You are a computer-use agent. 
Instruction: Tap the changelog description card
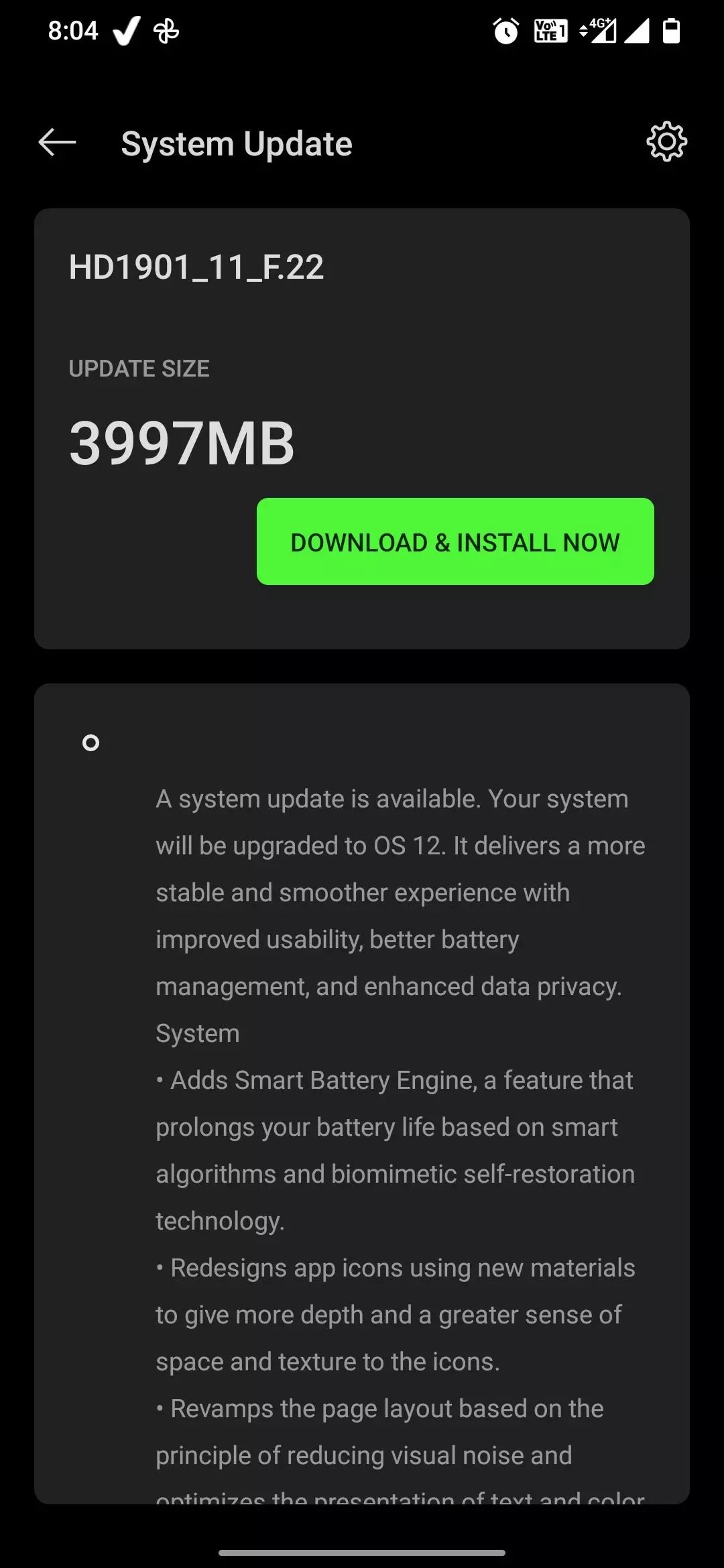point(362,1106)
